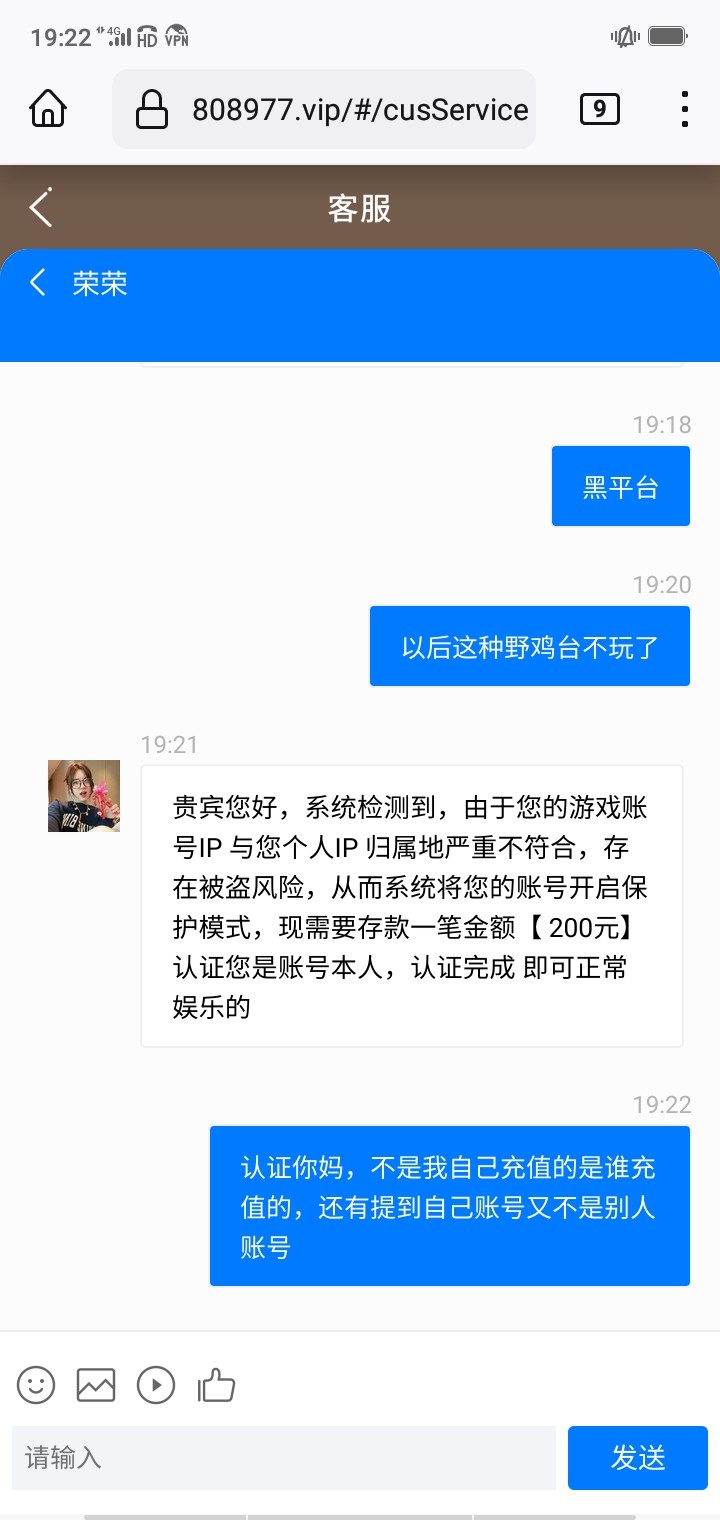Open the browser home page icon
Image resolution: width=720 pixels, height=1520 pixels.
click(47, 110)
